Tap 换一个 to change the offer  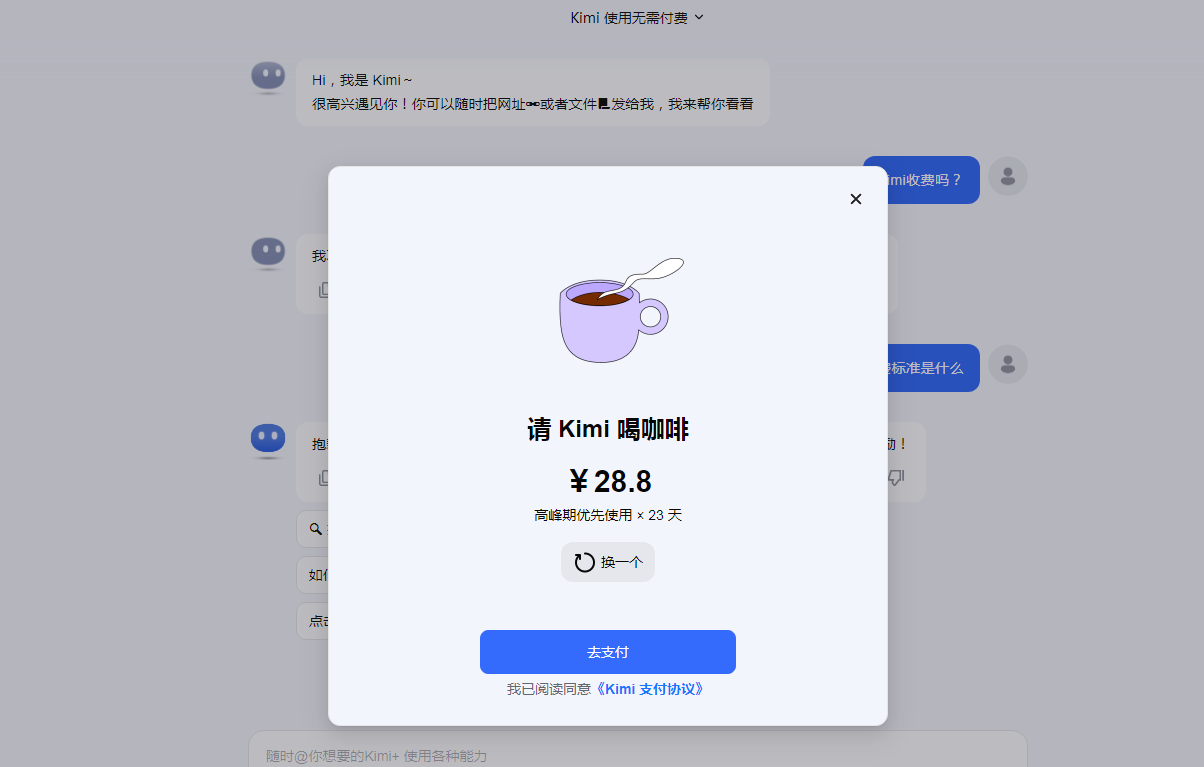pos(608,562)
